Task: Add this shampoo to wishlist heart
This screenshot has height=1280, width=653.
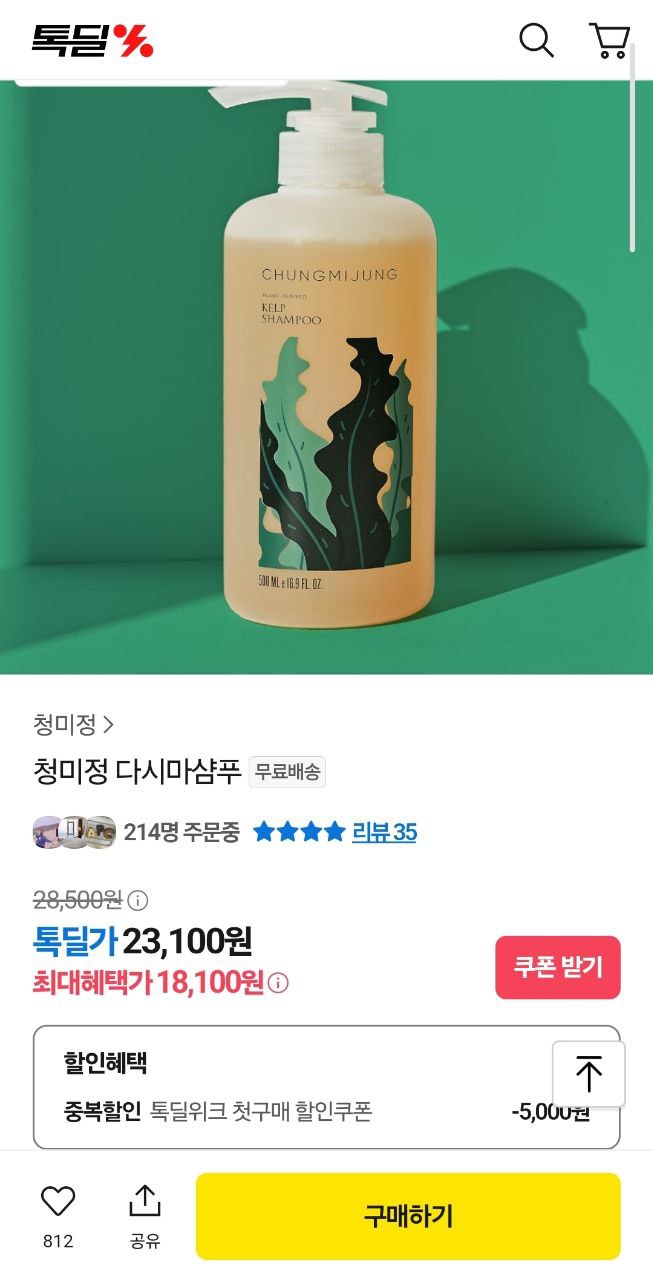Action: tap(58, 1203)
